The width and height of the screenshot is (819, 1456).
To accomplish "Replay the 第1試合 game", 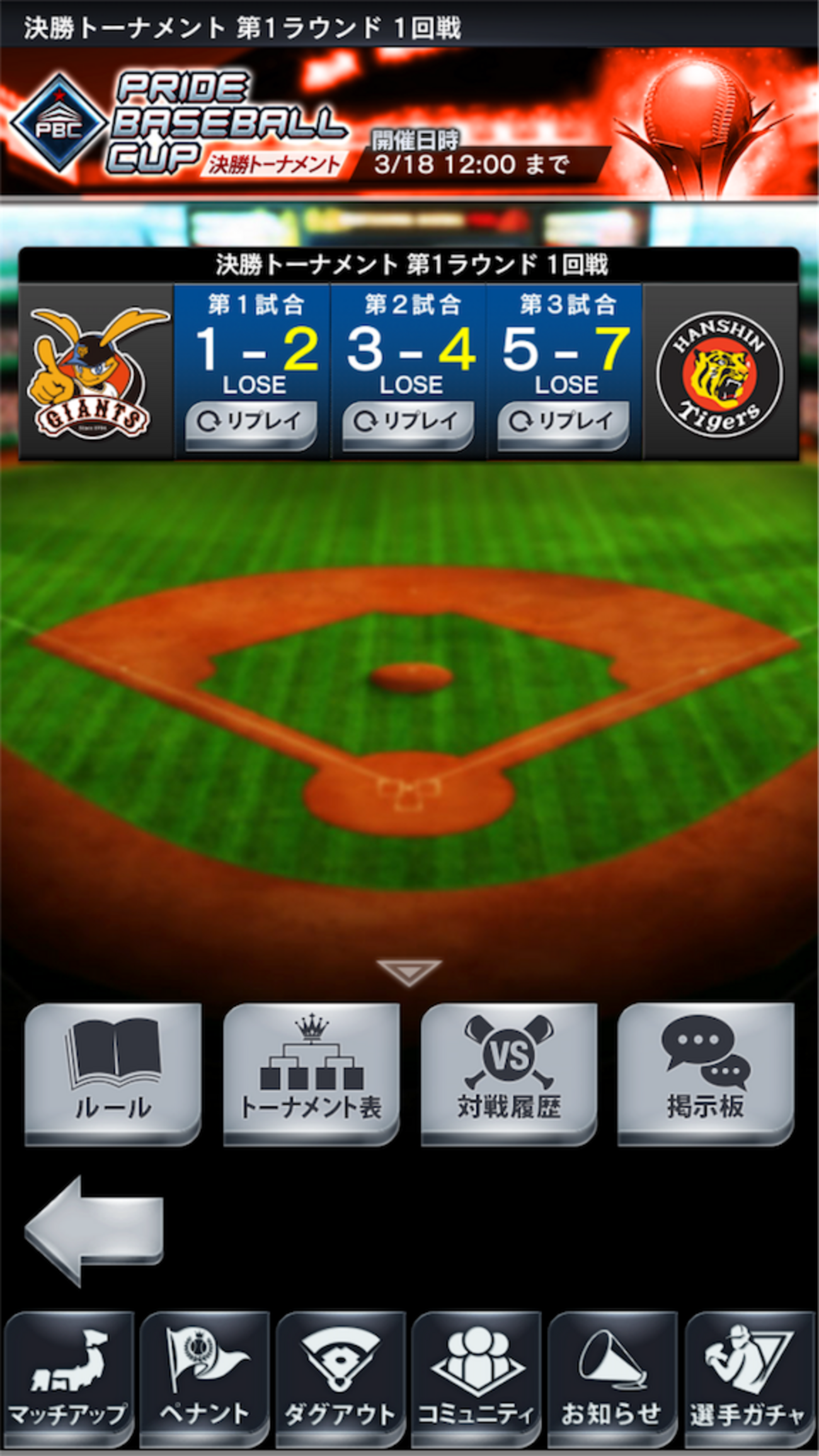I will click(251, 423).
